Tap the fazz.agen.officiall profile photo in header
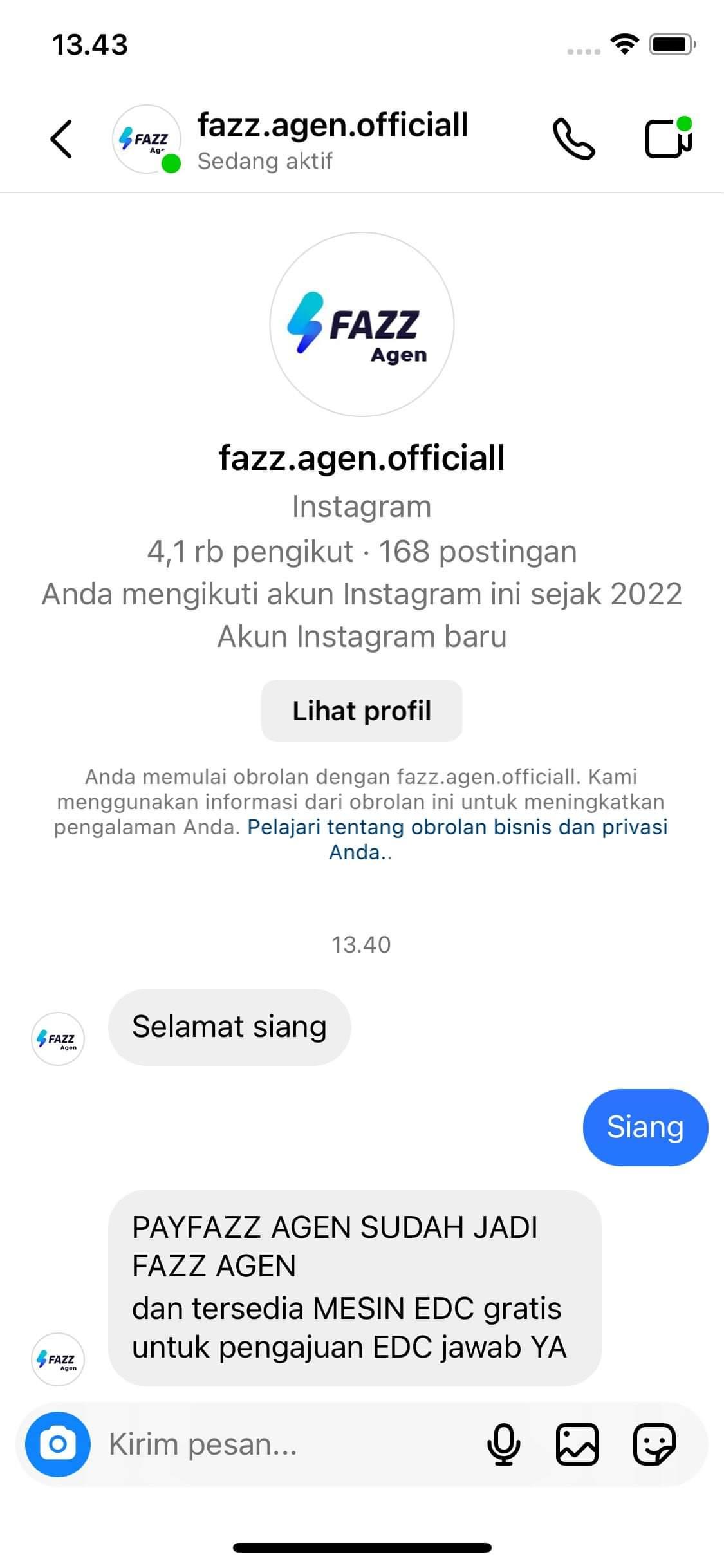 tap(146, 140)
